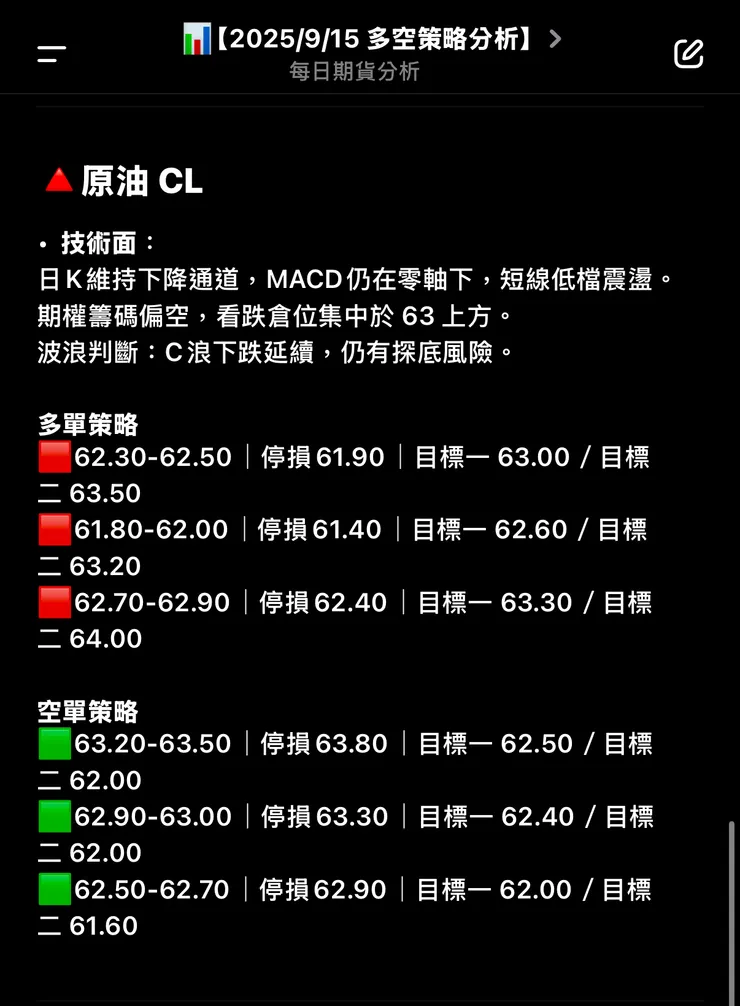The width and height of the screenshot is (740, 1006).
Task: Click the 目標二 64.00 target text
Action: point(90,639)
